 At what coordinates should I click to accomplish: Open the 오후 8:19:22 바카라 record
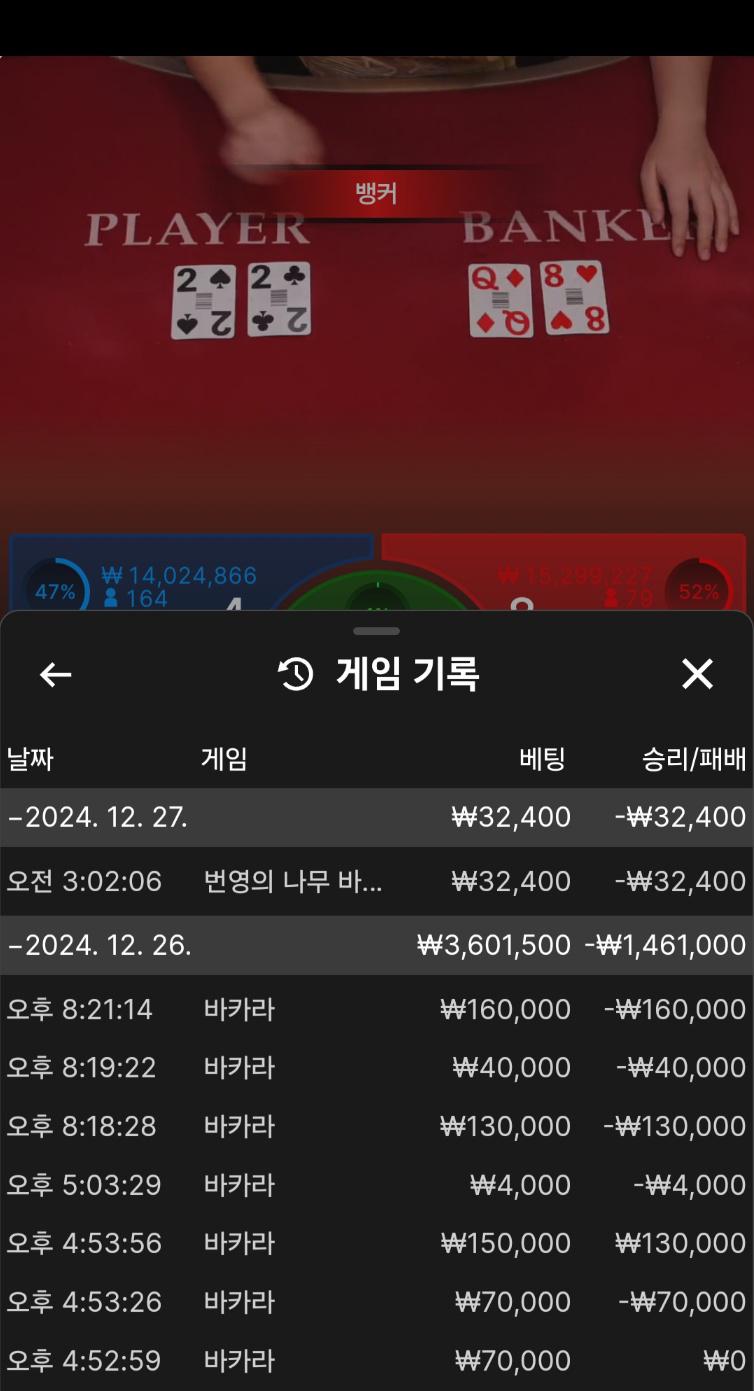[376, 1067]
